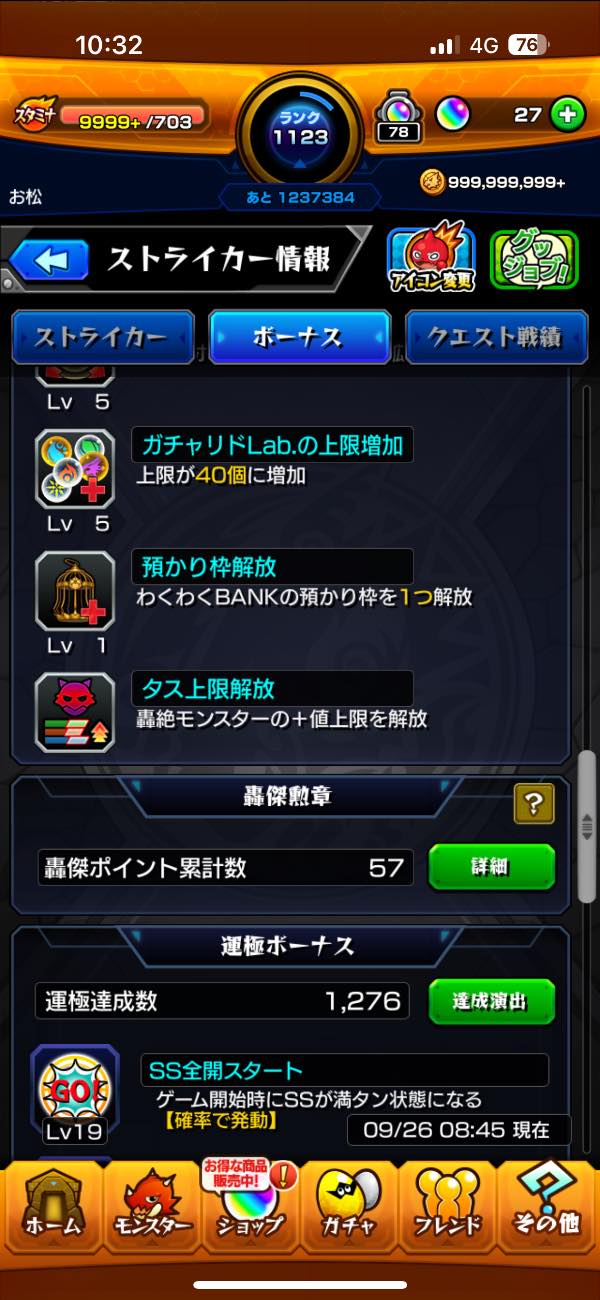
Task: Tap the グッジョブ! button
Action: click(533, 260)
